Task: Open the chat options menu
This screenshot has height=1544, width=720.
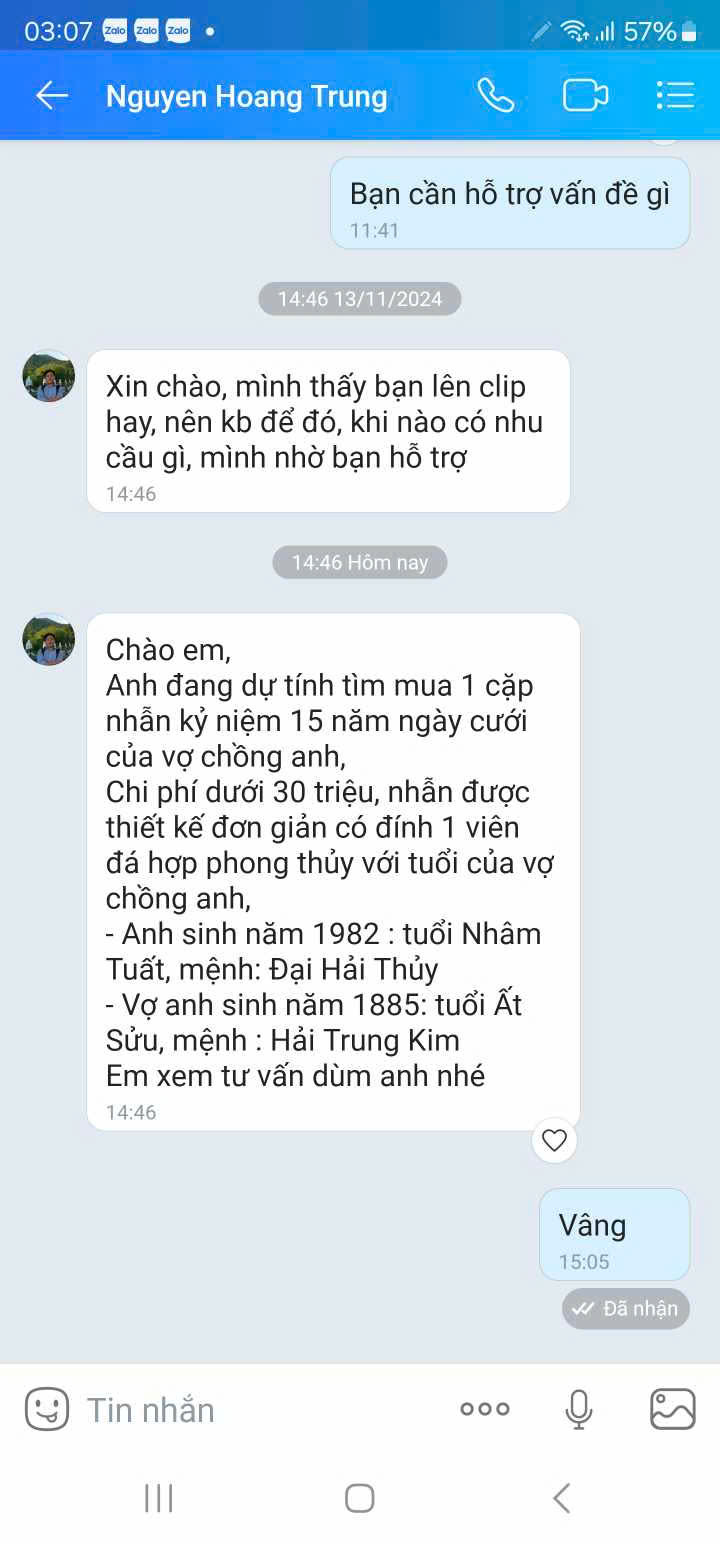Action: (x=675, y=96)
